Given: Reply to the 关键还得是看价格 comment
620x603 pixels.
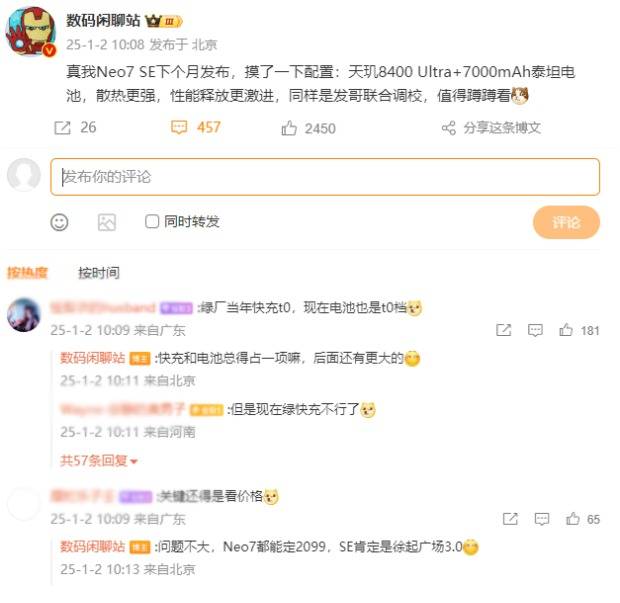Looking at the screenshot, I should (x=541, y=519).
